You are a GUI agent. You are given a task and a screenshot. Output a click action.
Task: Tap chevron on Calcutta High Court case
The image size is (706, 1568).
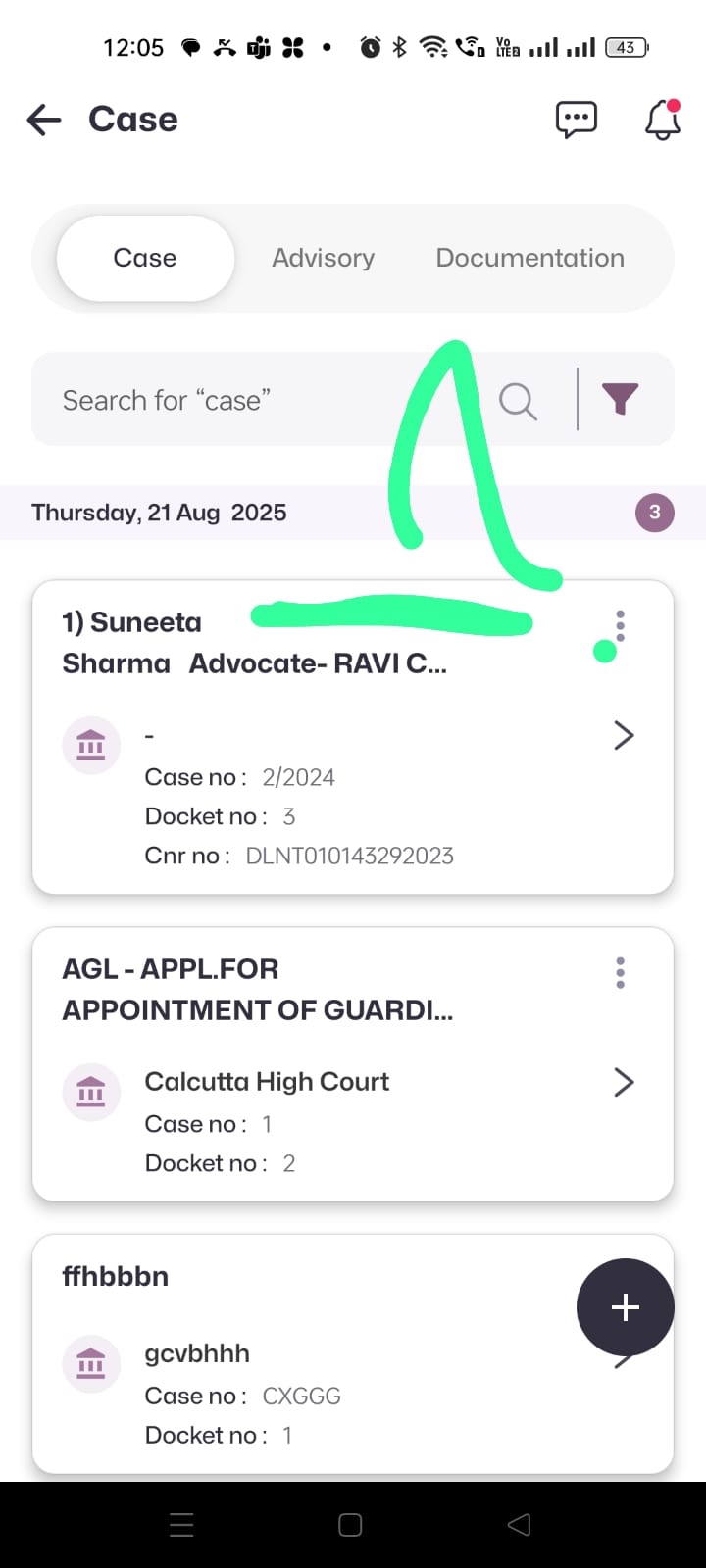click(x=624, y=1082)
